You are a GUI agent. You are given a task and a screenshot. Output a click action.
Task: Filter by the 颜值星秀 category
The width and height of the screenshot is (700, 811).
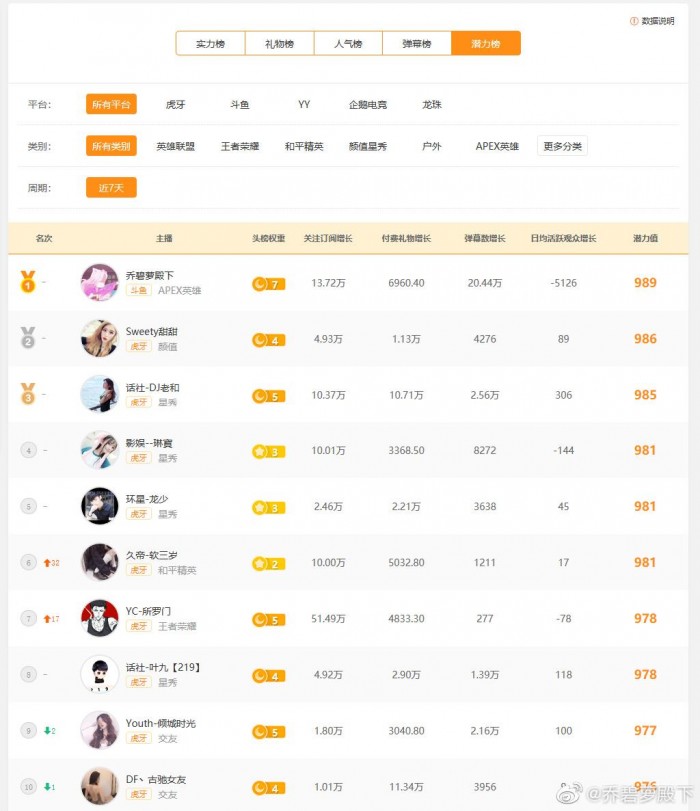(368, 146)
